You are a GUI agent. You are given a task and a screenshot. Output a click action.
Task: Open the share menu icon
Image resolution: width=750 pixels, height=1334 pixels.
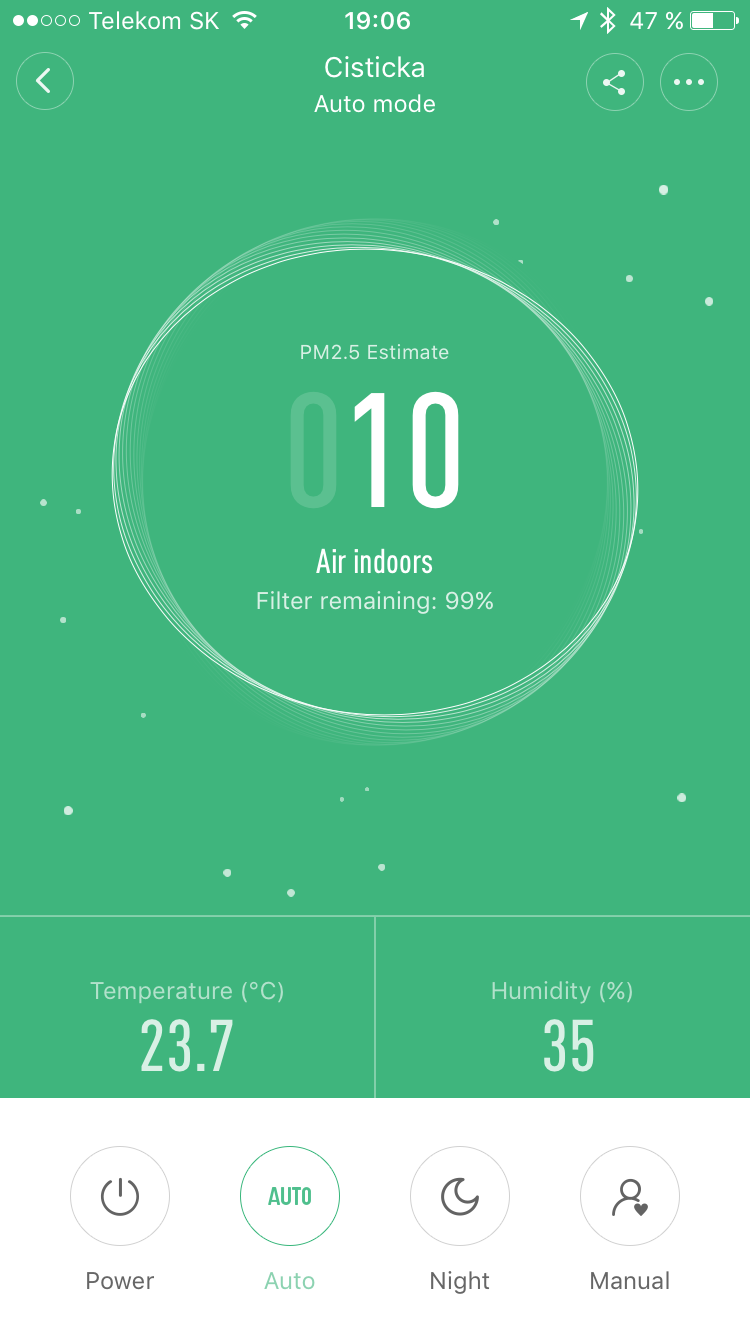click(615, 81)
